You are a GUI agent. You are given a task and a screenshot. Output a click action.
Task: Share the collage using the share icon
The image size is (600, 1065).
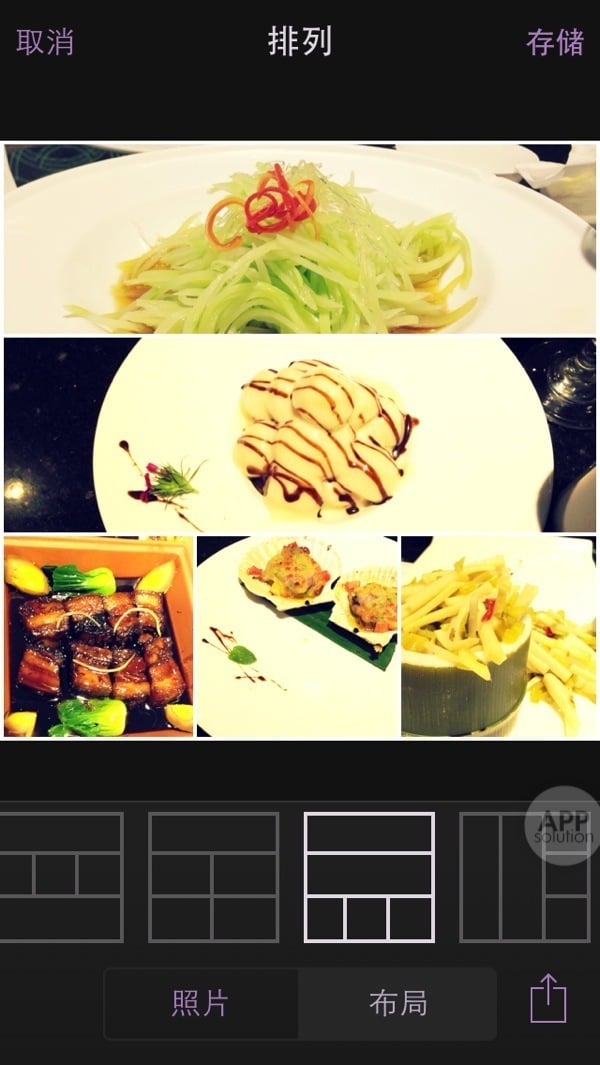pos(548,998)
